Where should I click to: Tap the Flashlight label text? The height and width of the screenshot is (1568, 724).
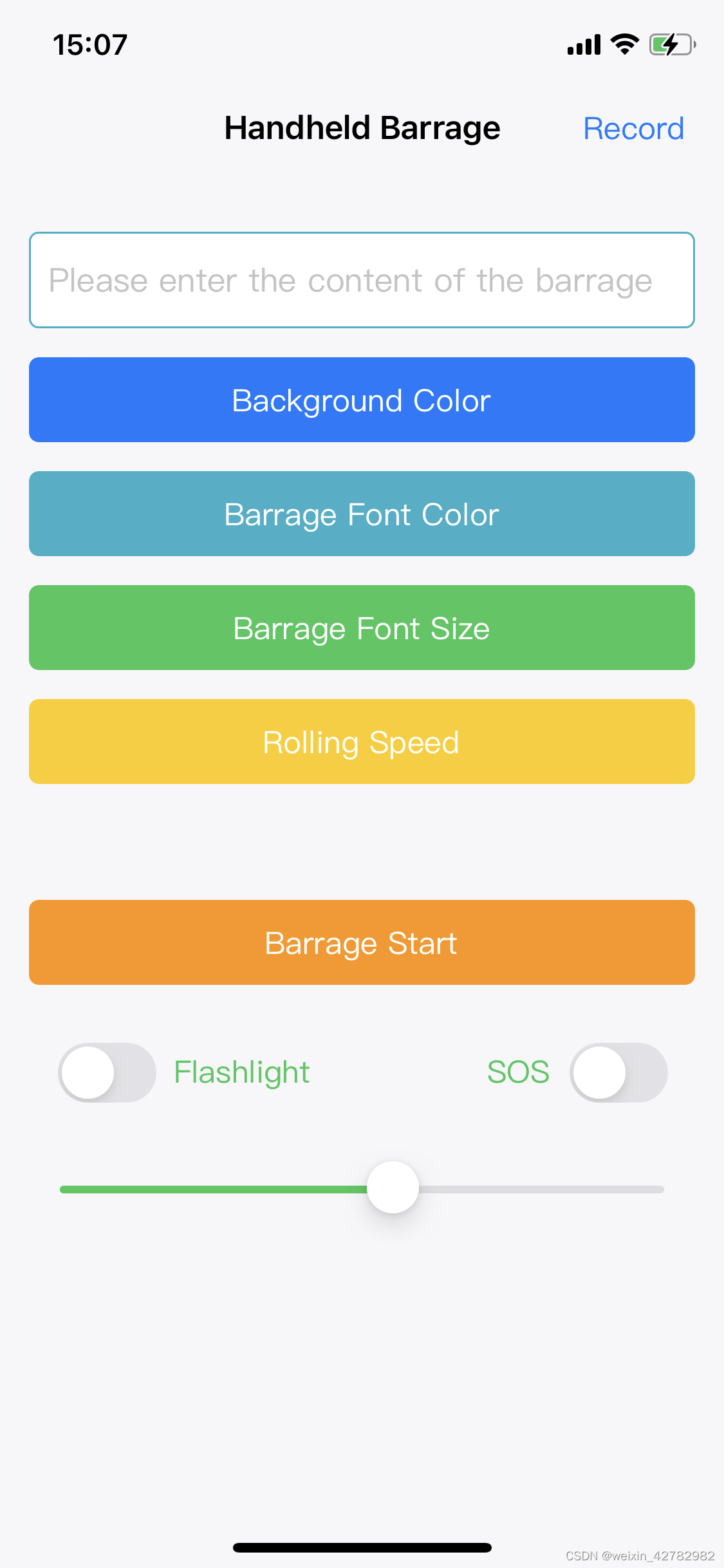[241, 1072]
